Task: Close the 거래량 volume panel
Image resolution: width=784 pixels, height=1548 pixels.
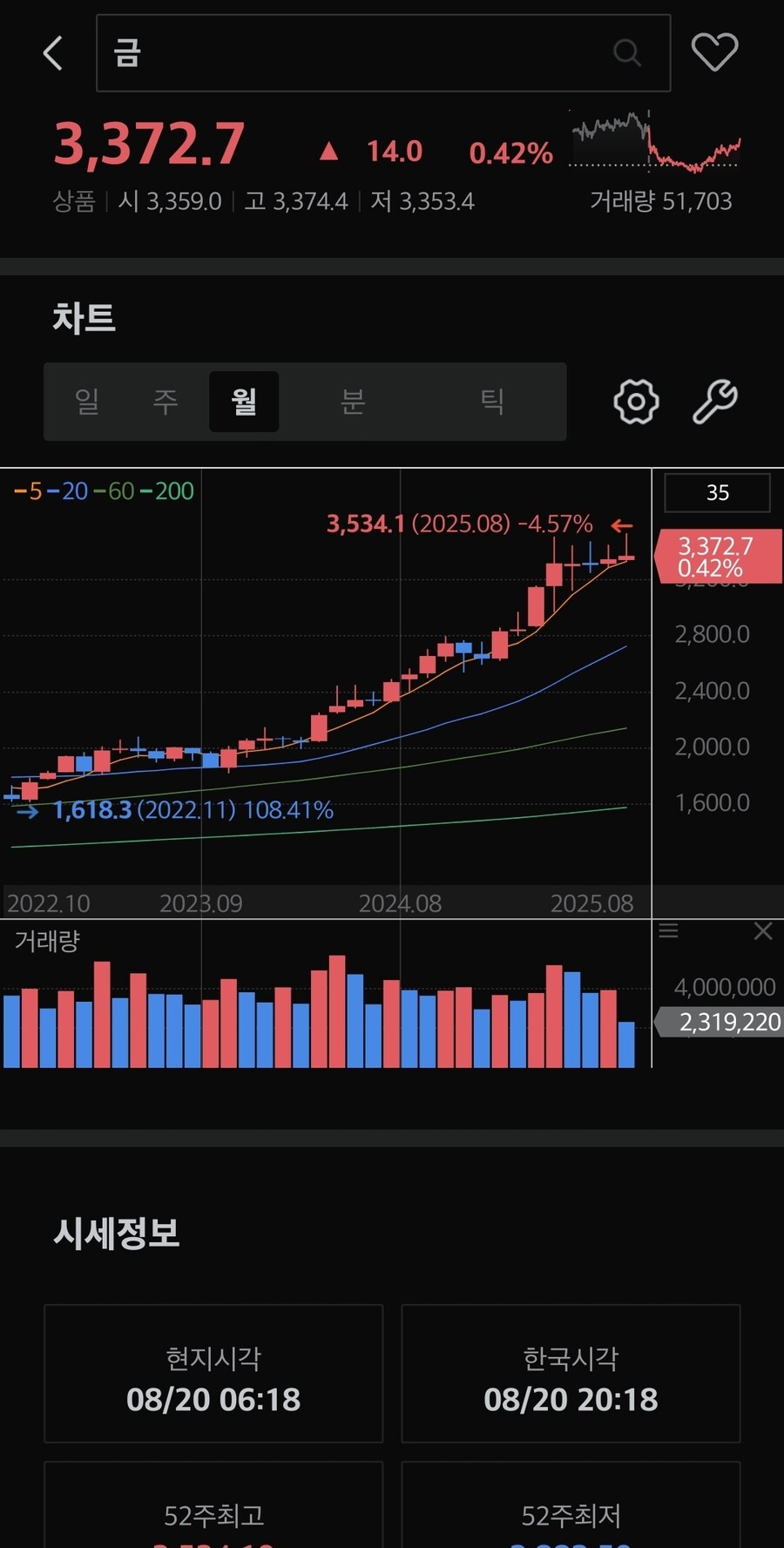Action: [763, 931]
